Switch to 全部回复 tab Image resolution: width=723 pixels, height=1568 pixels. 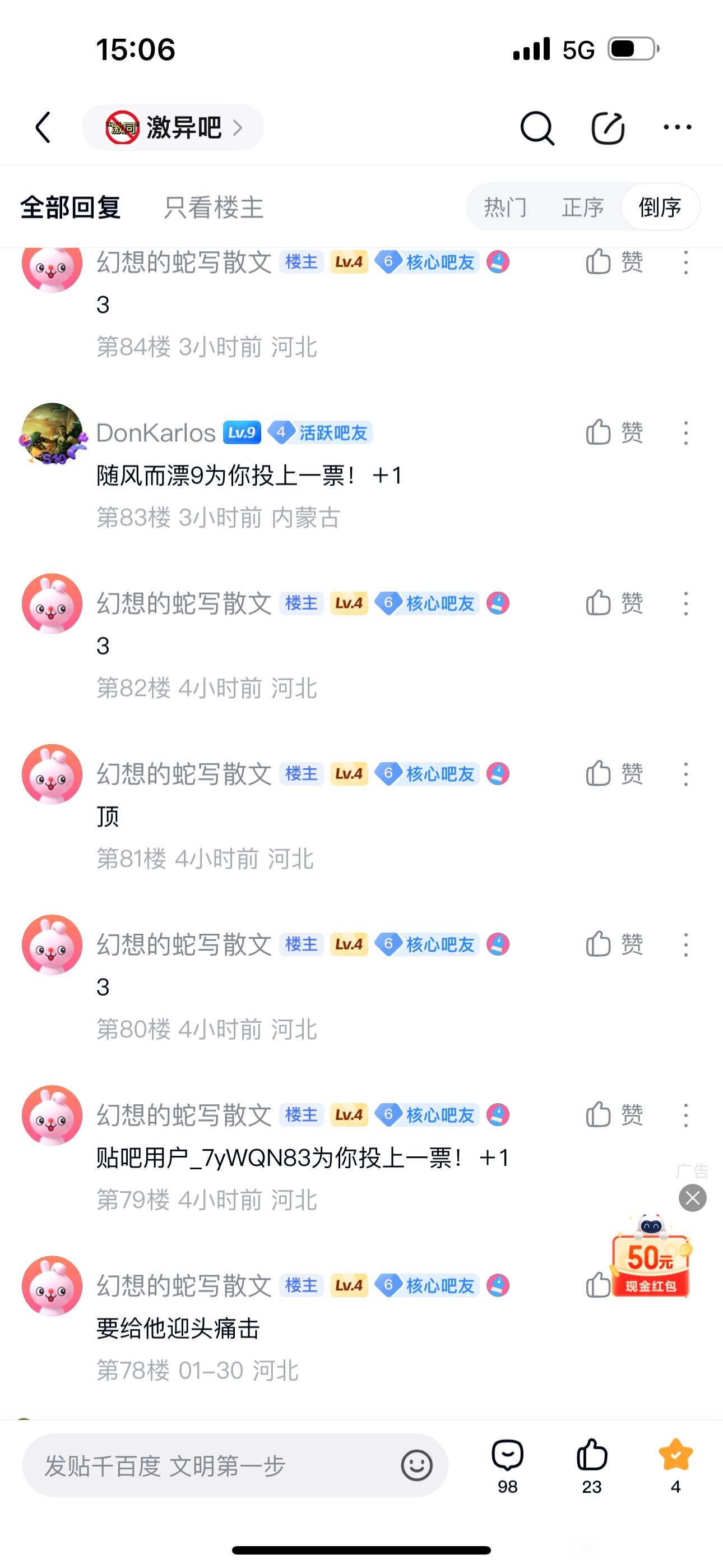click(x=71, y=207)
